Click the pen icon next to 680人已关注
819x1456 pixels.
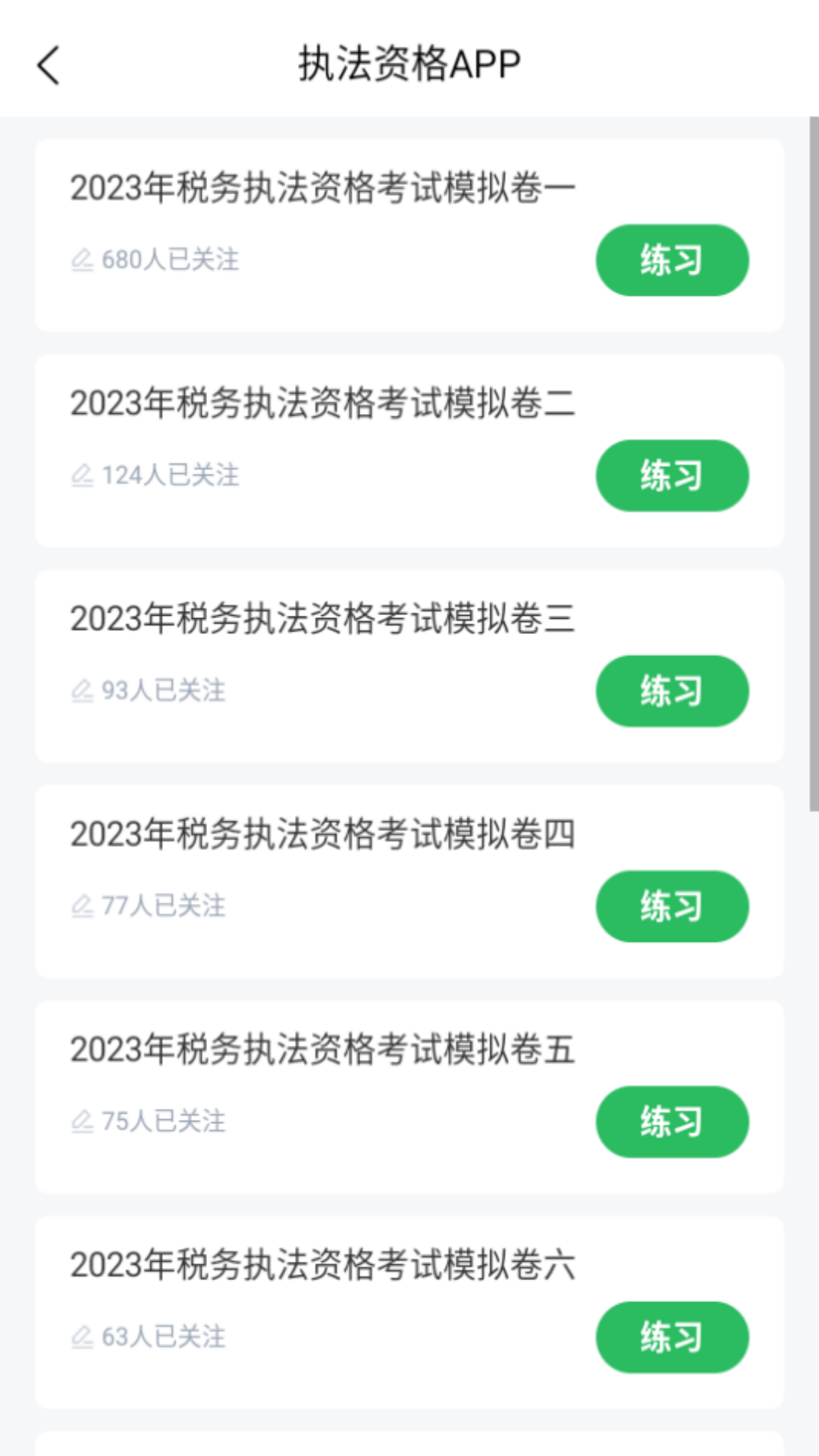point(83,260)
